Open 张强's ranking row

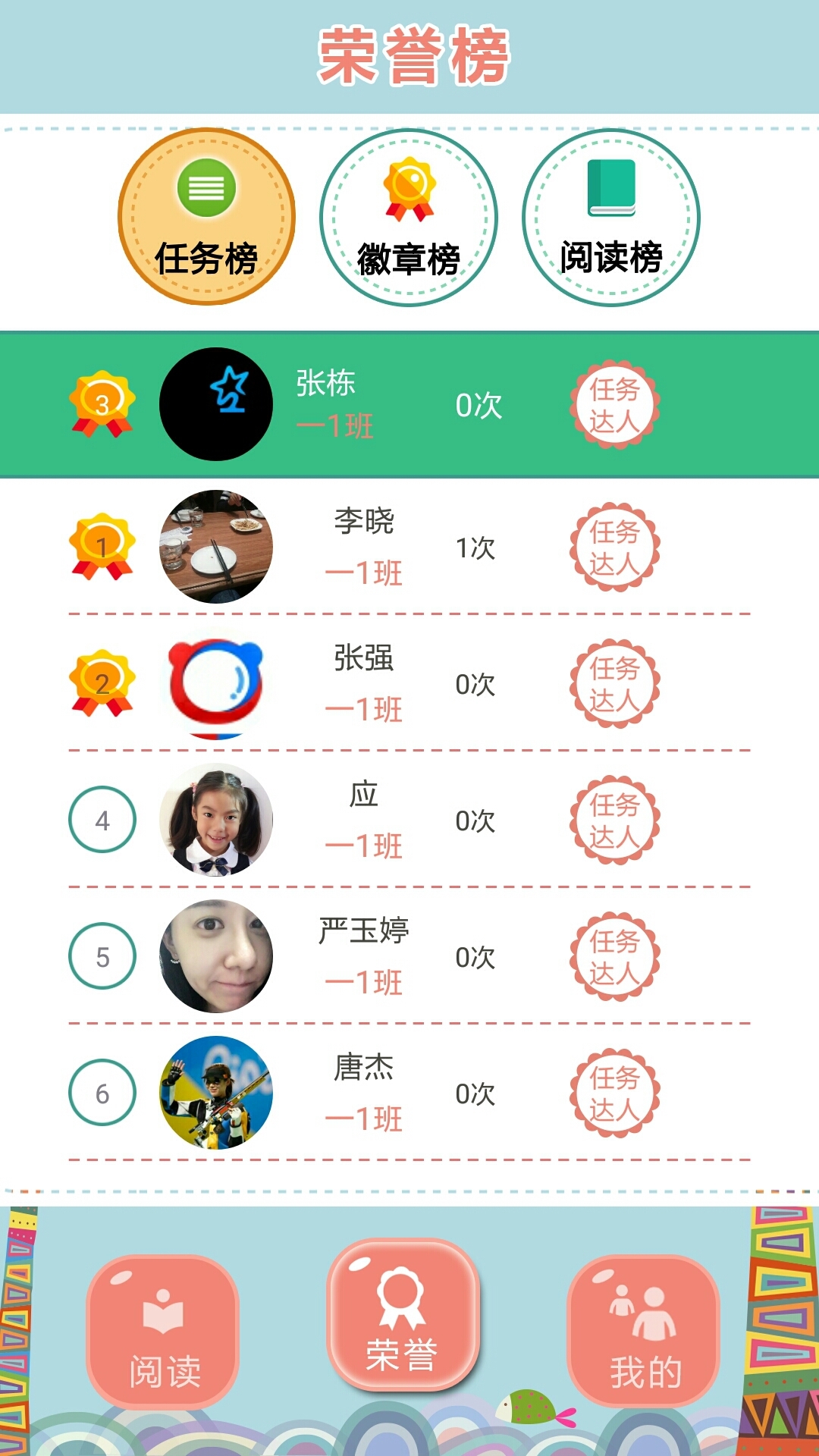(409, 683)
